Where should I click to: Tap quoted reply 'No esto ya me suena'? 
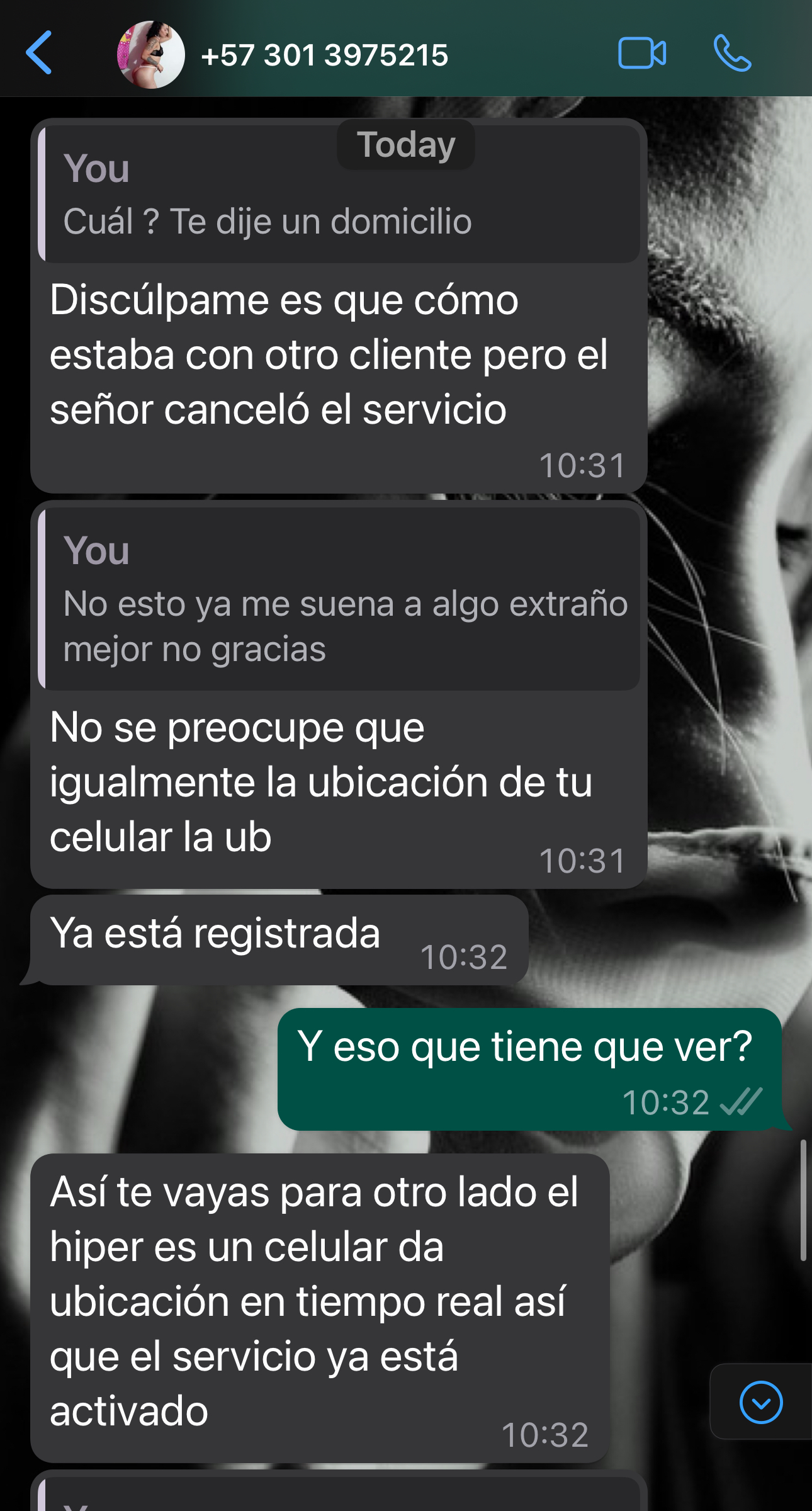(339, 599)
